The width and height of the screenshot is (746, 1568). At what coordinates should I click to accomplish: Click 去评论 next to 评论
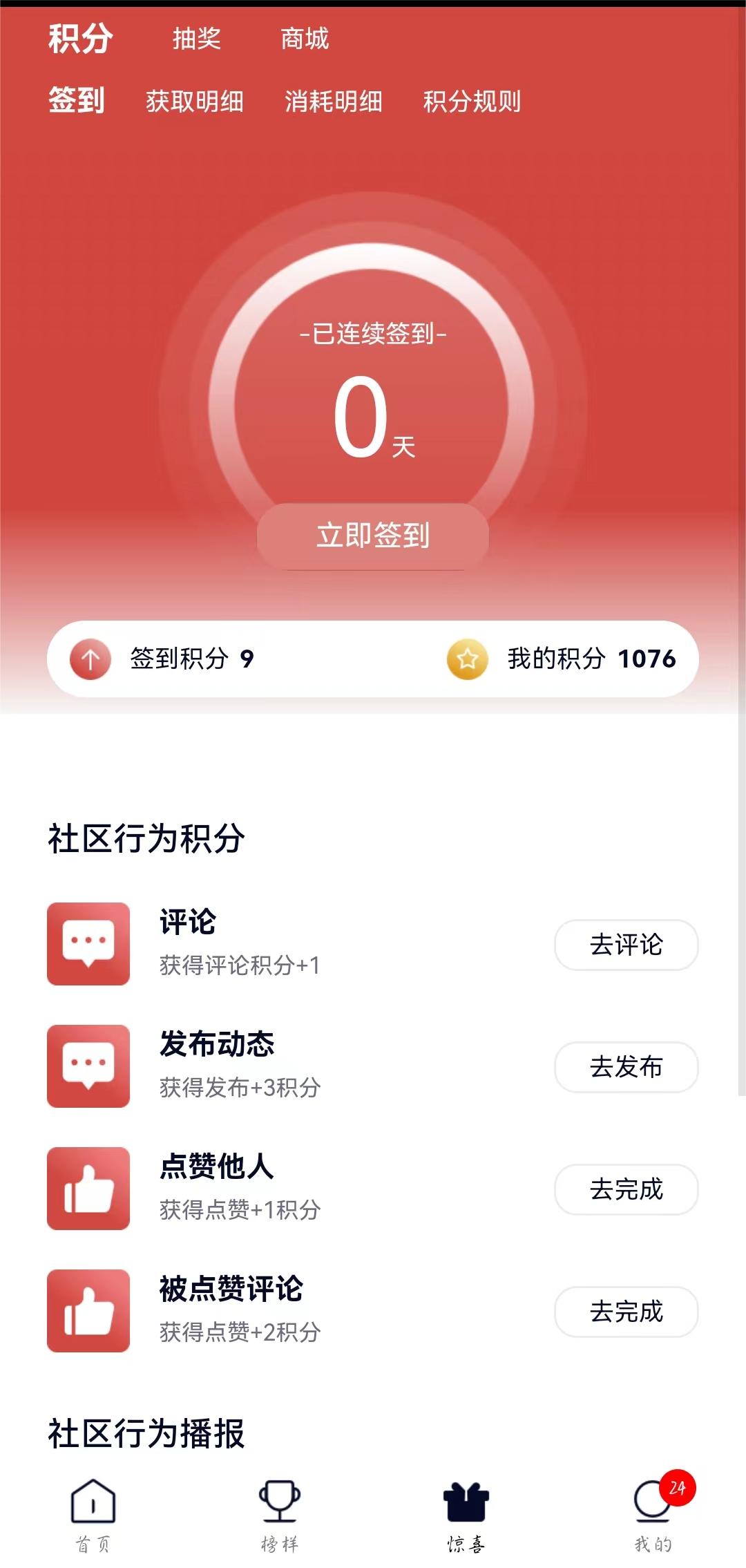tap(625, 945)
